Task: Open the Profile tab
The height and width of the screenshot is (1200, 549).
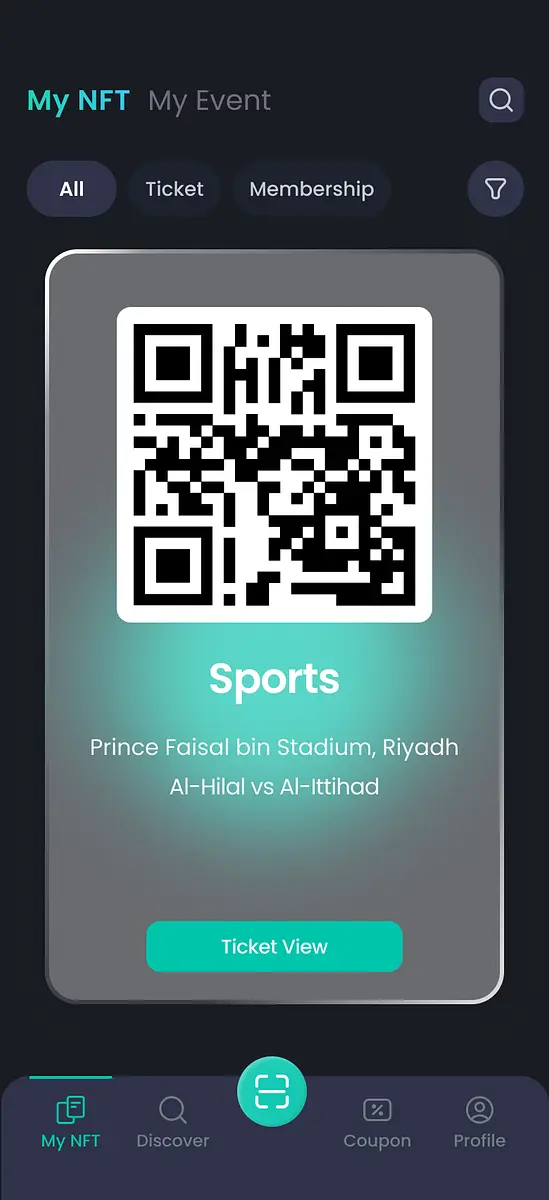Action: pos(479,1122)
